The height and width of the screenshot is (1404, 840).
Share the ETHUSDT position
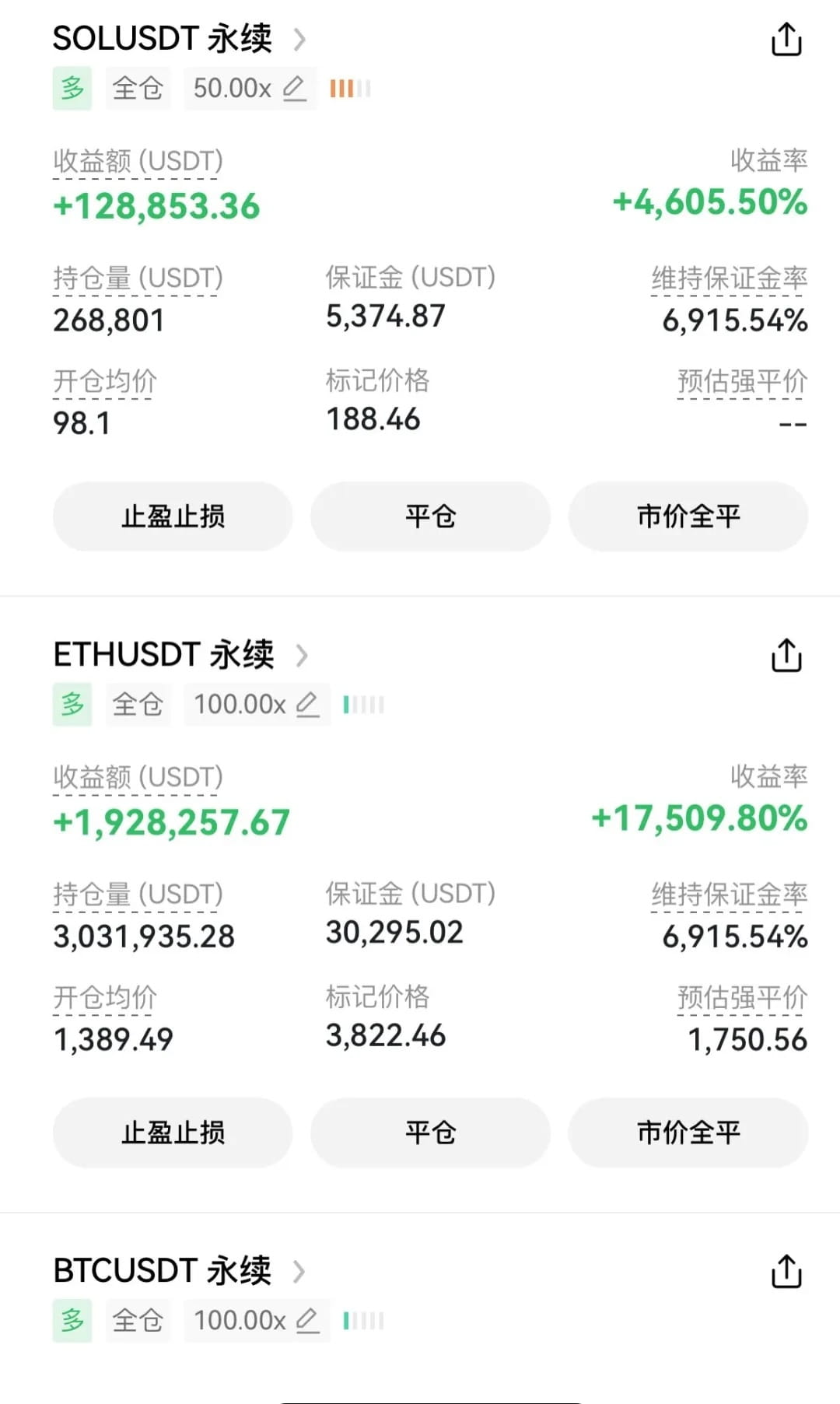pyautogui.click(x=786, y=655)
